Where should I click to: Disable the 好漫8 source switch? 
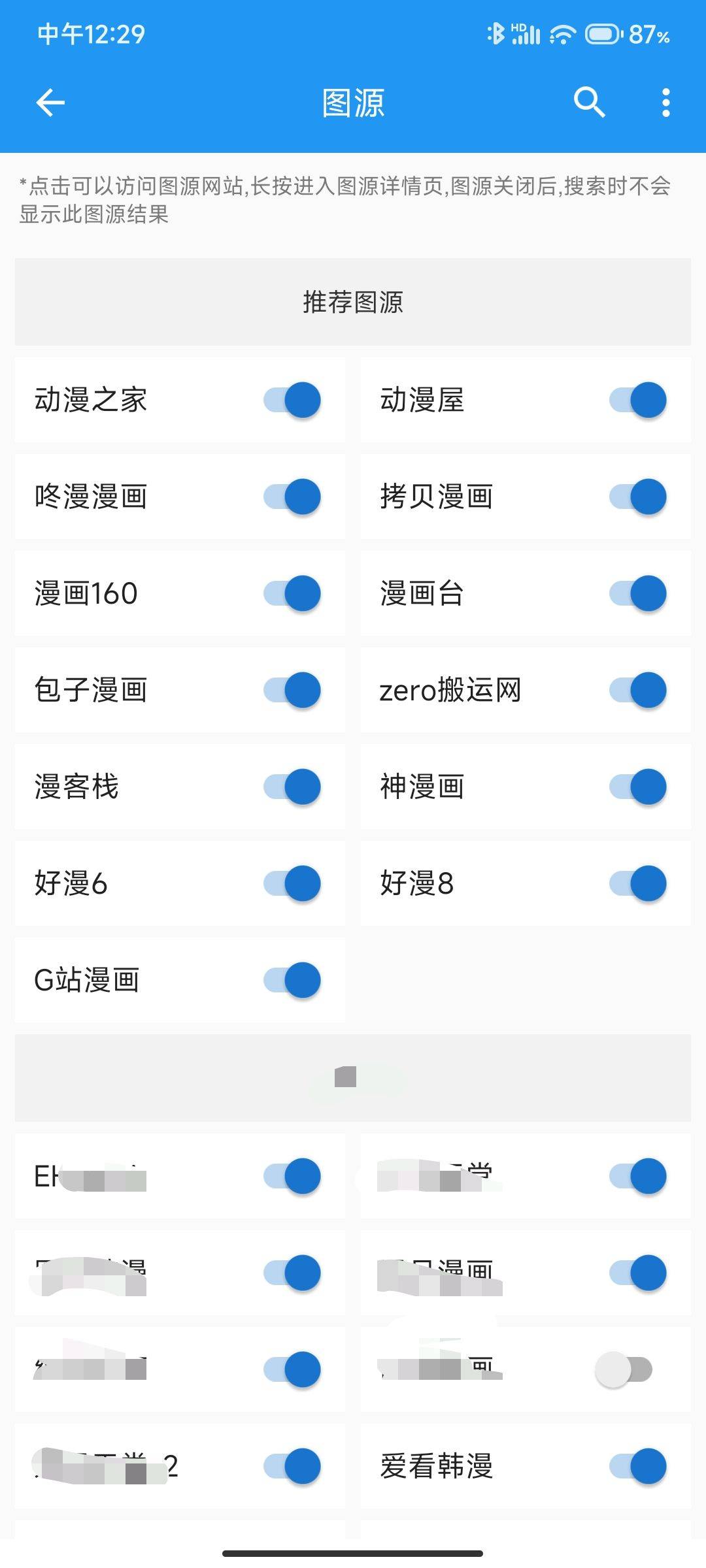point(638,883)
